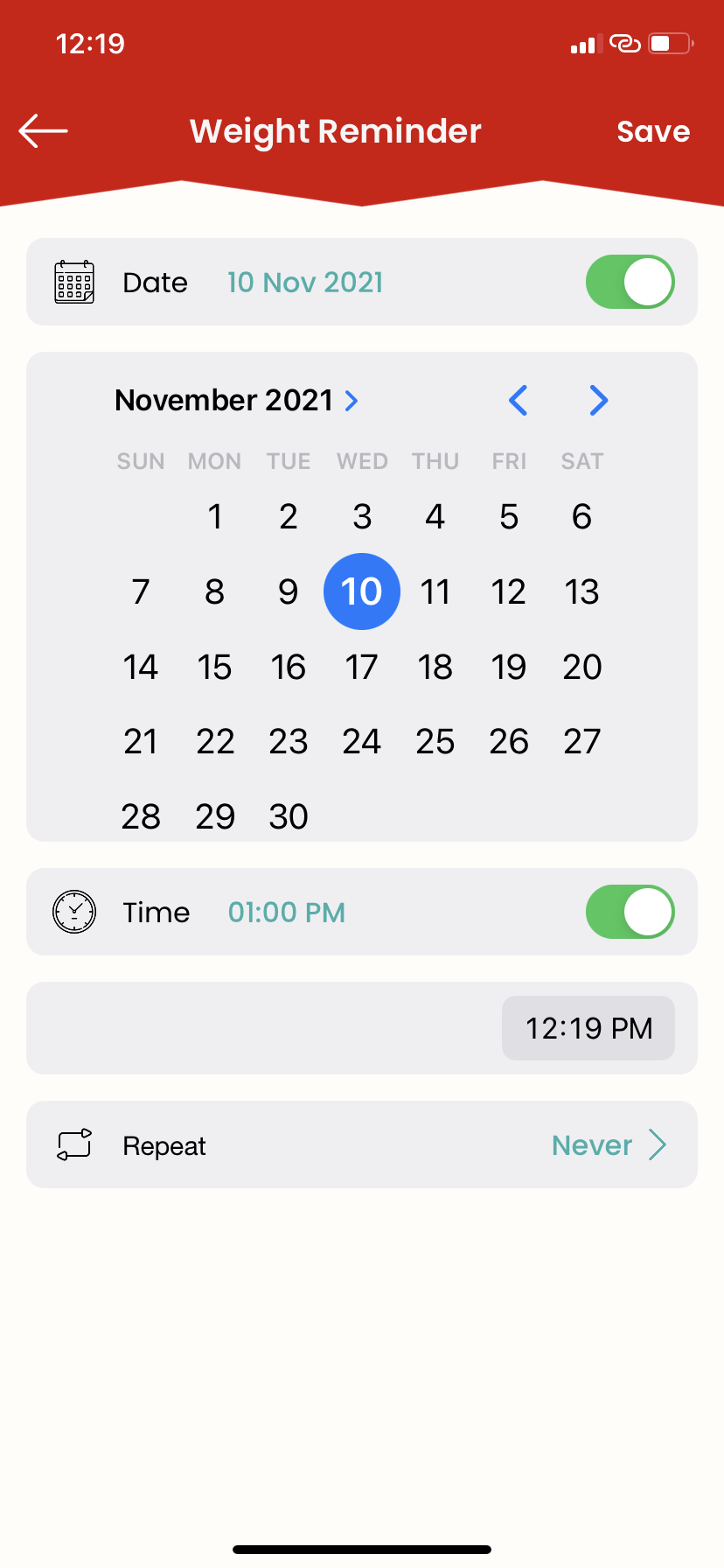Viewport: 724px width, 1568px height.
Task: Open the Repeat options row
Action: [362, 1144]
